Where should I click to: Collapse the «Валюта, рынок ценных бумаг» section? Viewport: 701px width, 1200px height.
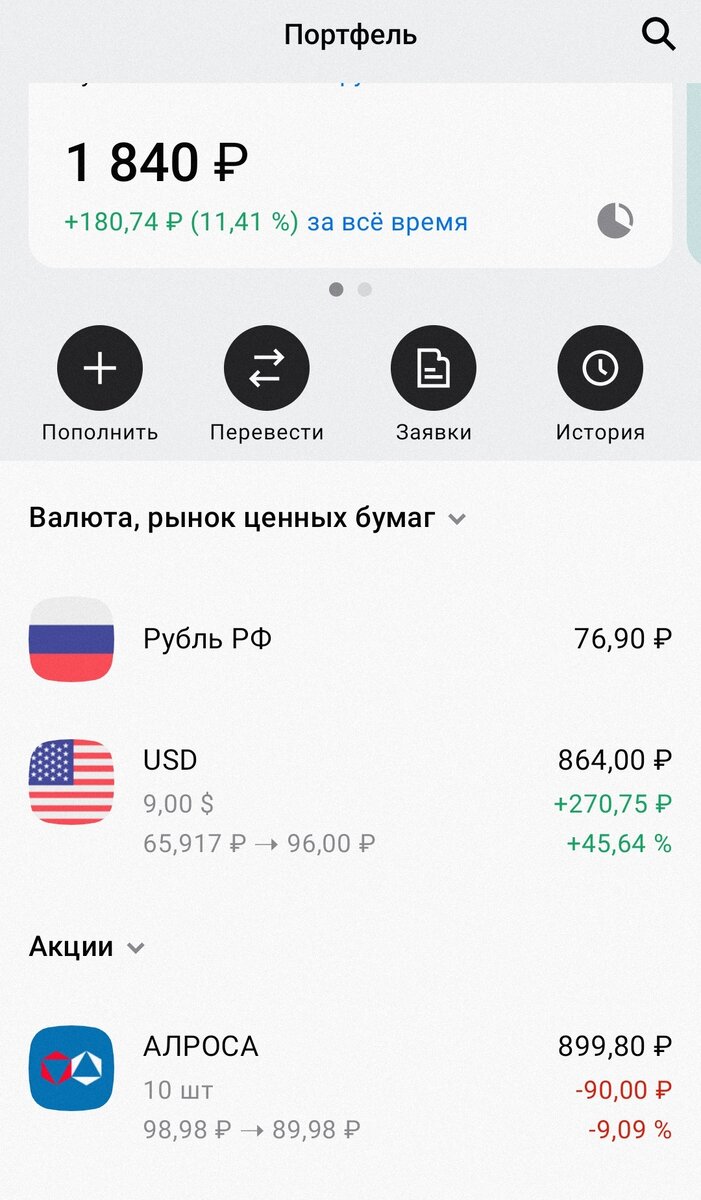(x=457, y=519)
